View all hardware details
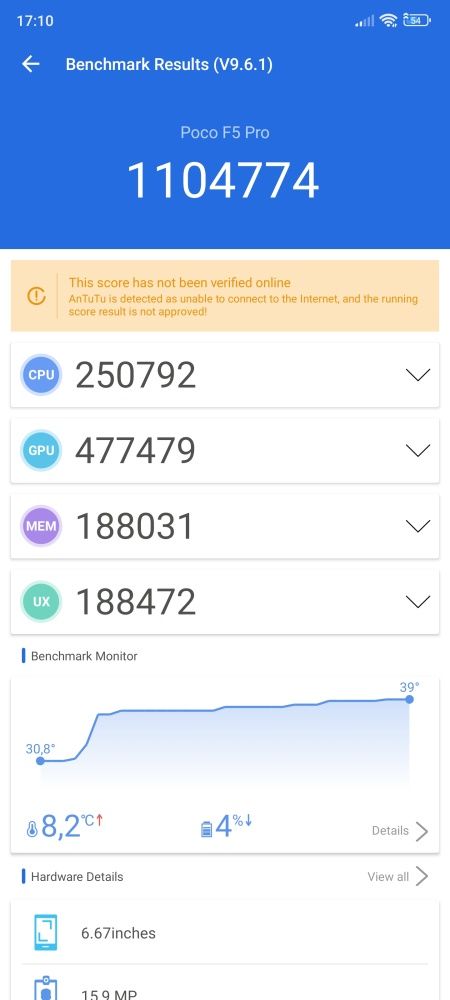 point(398,876)
